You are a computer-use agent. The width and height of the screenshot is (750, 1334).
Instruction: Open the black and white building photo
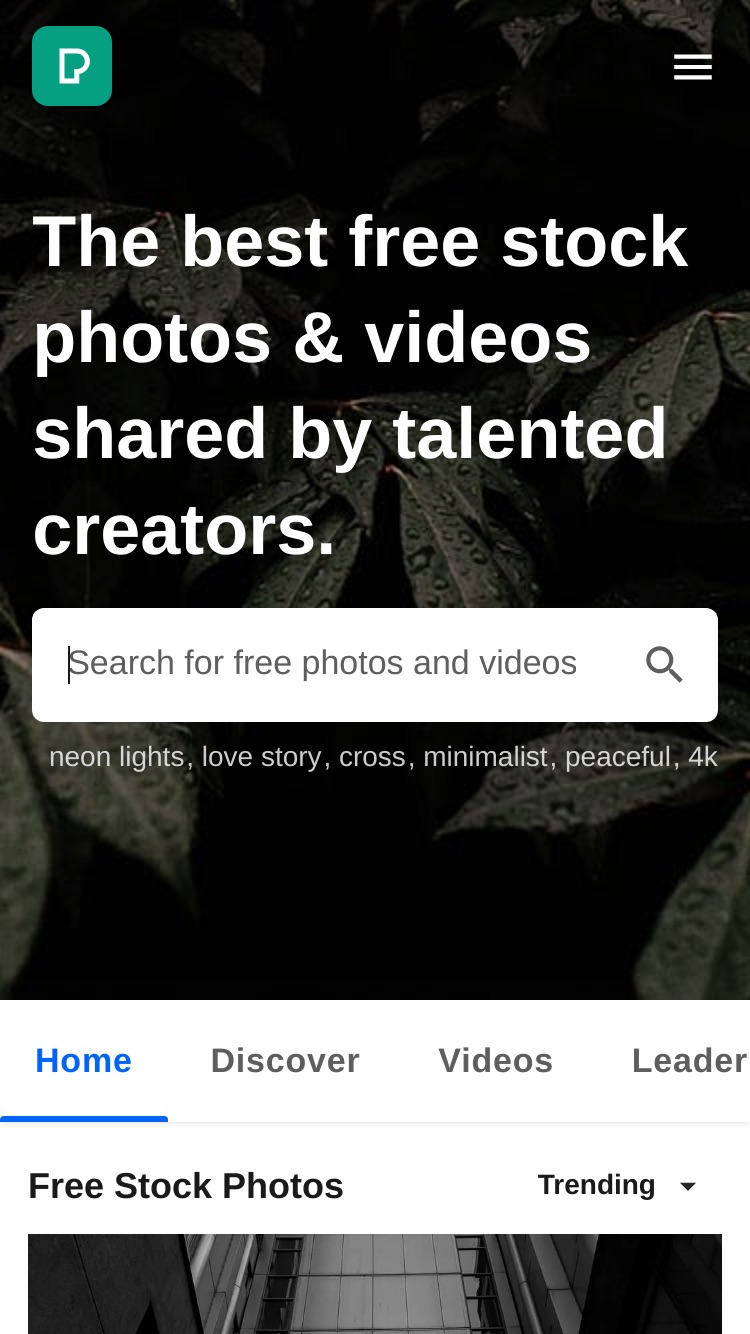click(x=375, y=1284)
